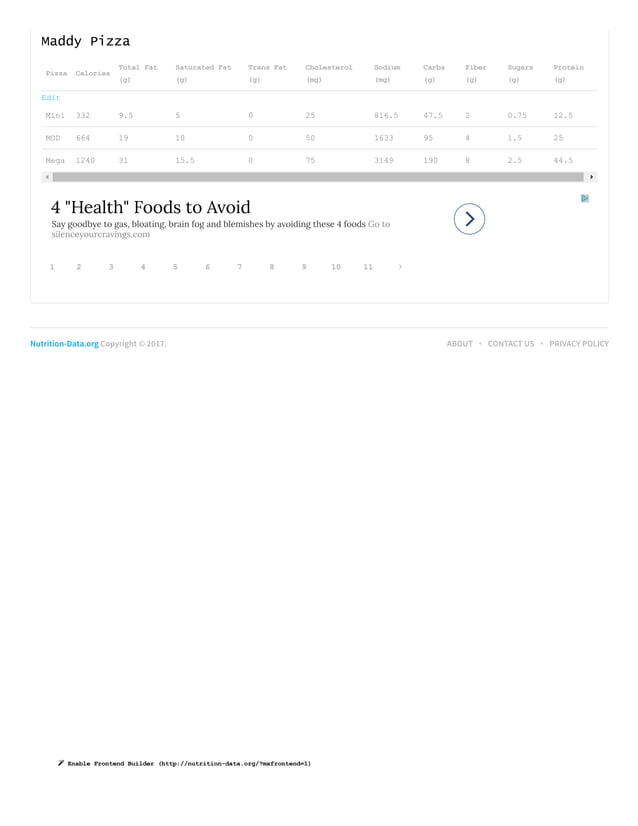
Task: Open Contact Us in the footer
Action: (511, 343)
